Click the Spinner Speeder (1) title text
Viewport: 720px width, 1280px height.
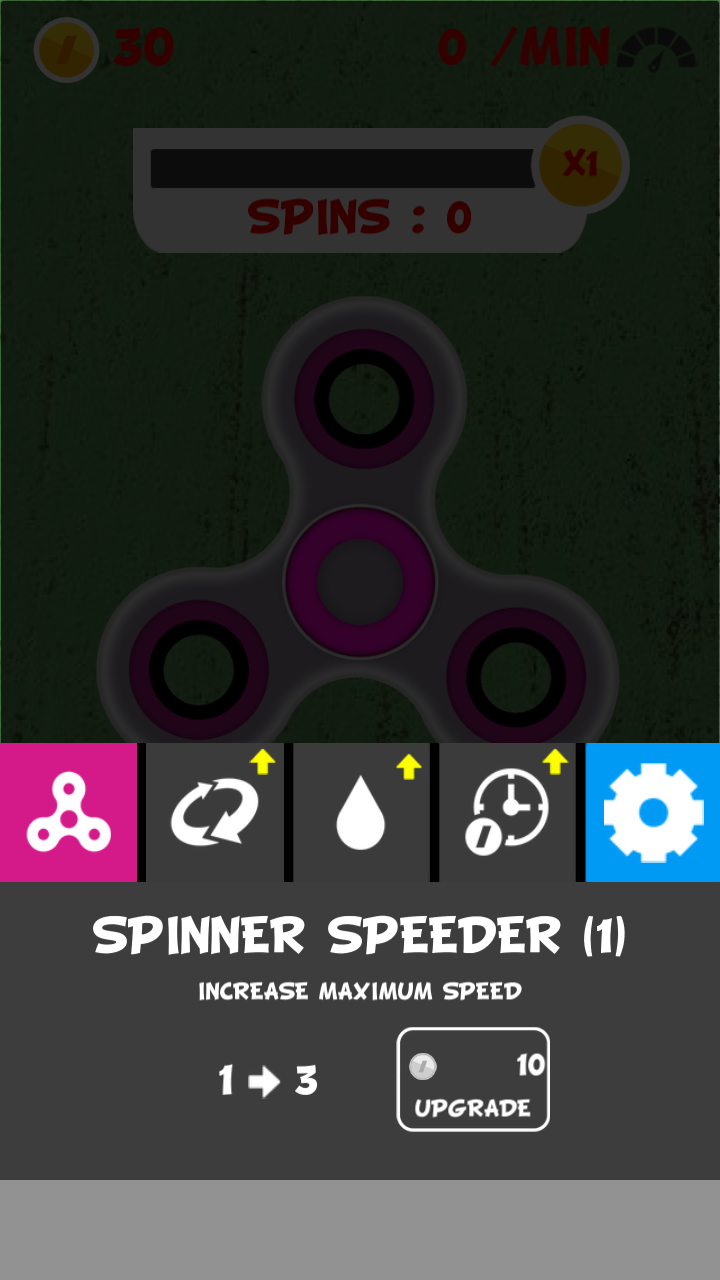coord(360,933)
